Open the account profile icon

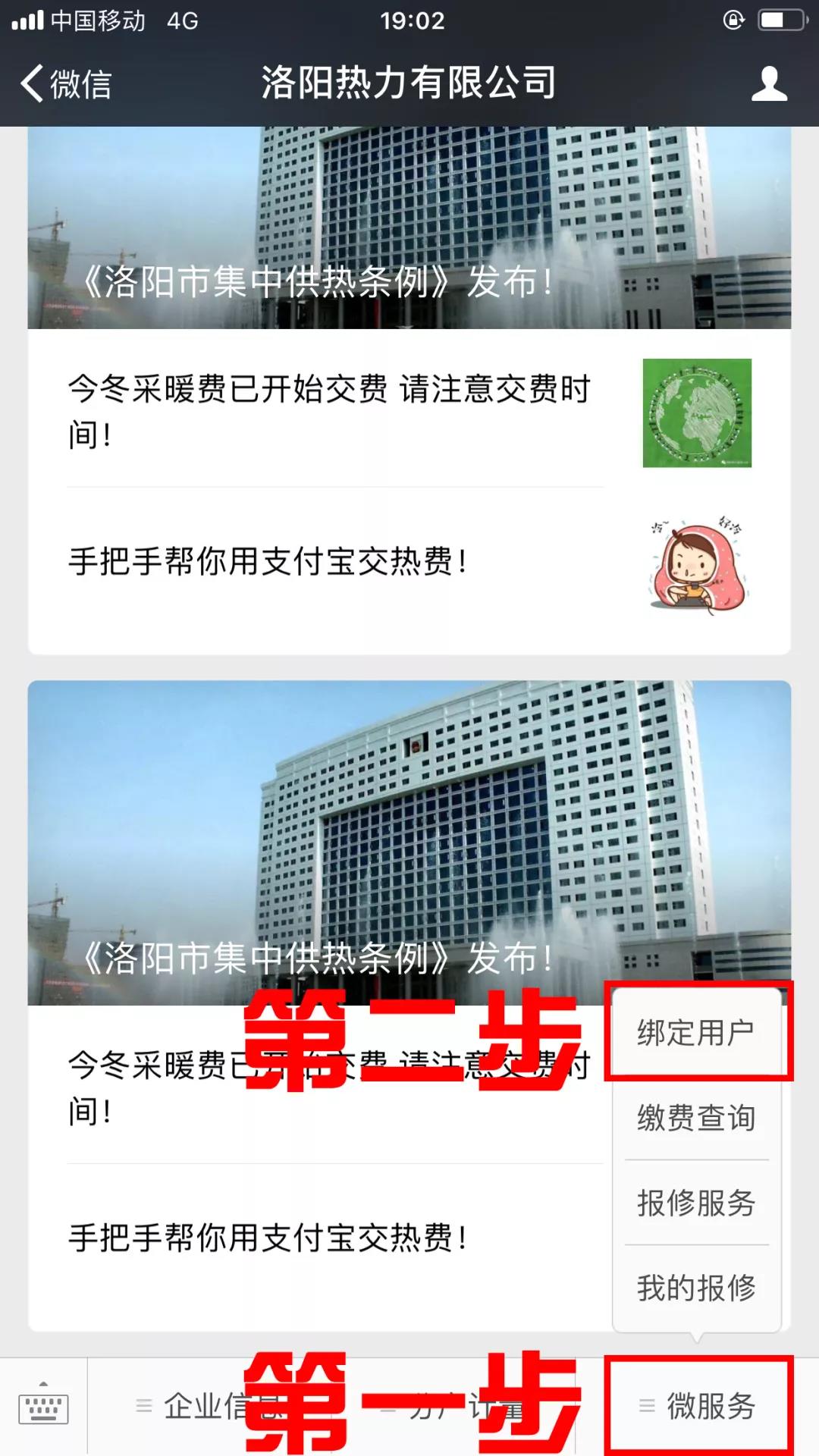click(x=769, y=83)
